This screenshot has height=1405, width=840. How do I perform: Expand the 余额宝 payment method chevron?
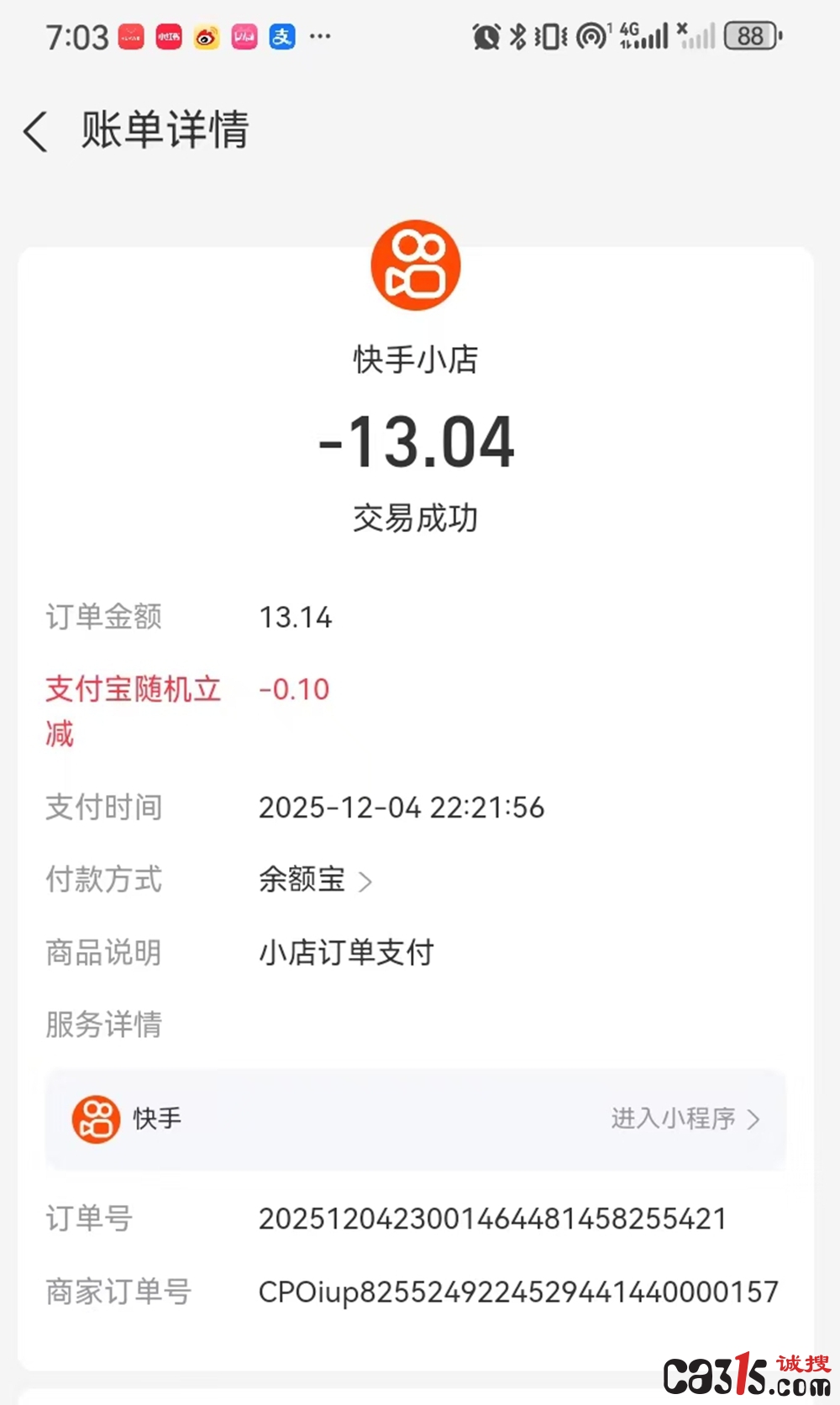point(367,881)
